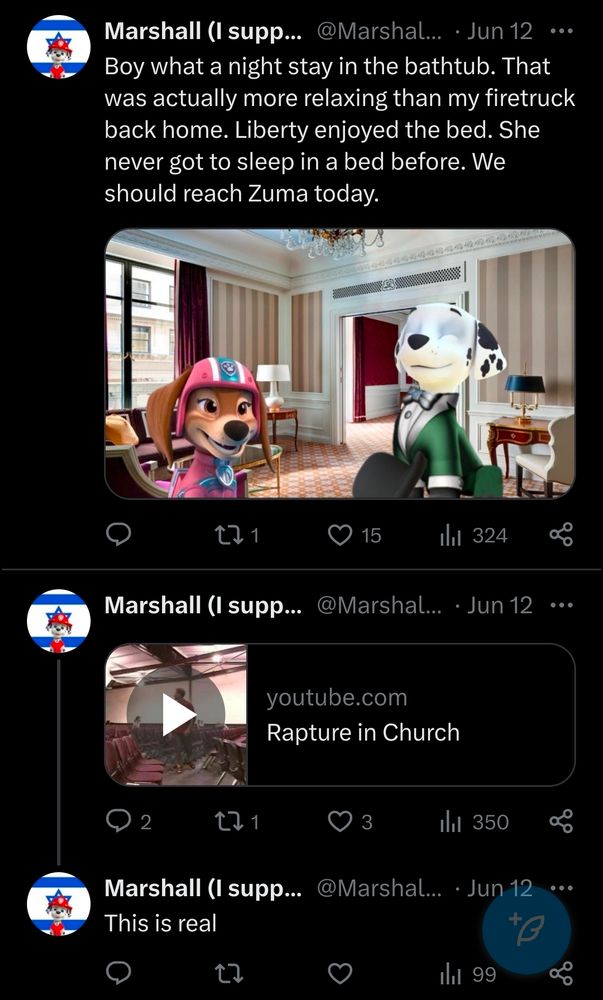Open the hotel room cartoon image

[340, 363]
